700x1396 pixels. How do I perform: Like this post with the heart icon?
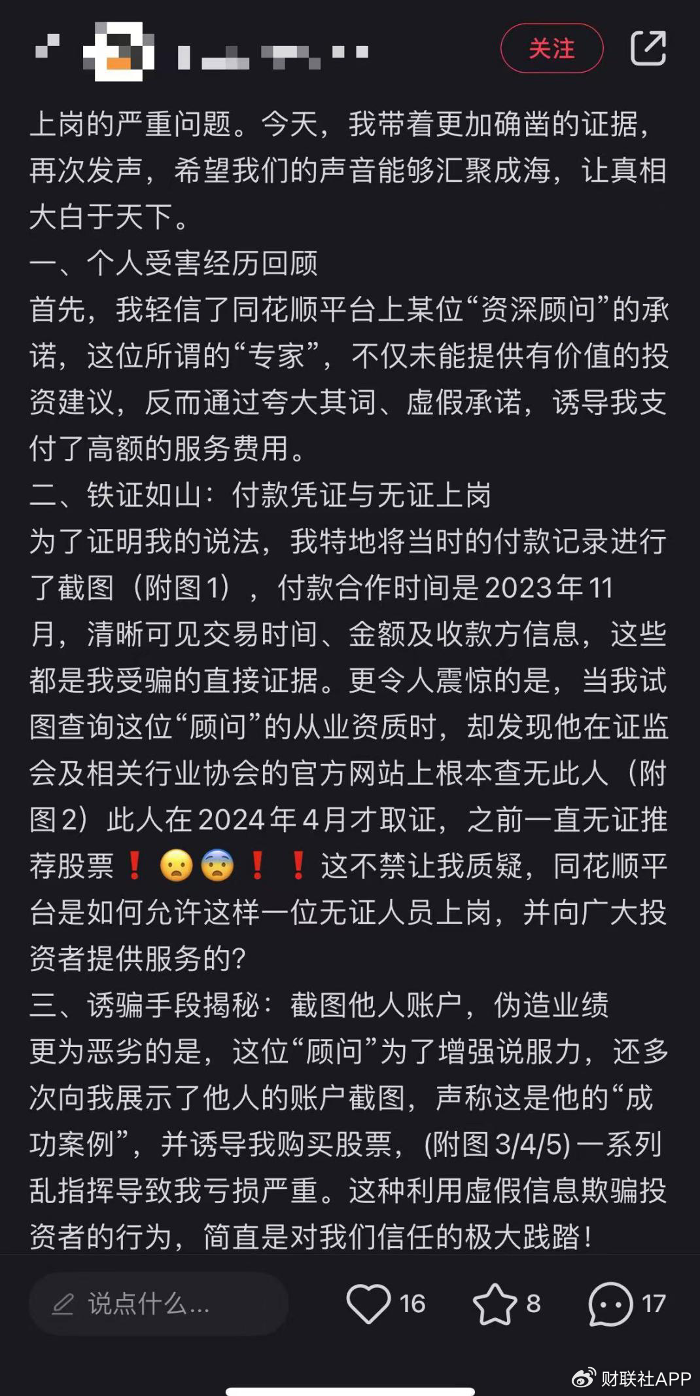point(368,1304)
